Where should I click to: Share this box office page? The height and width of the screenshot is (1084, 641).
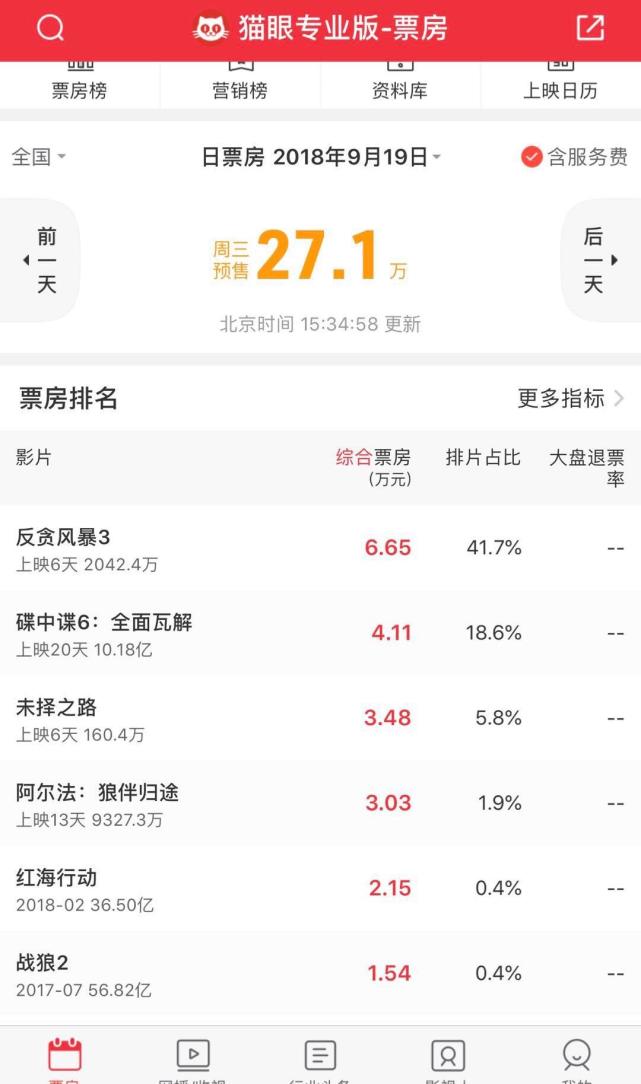[590, 28]
